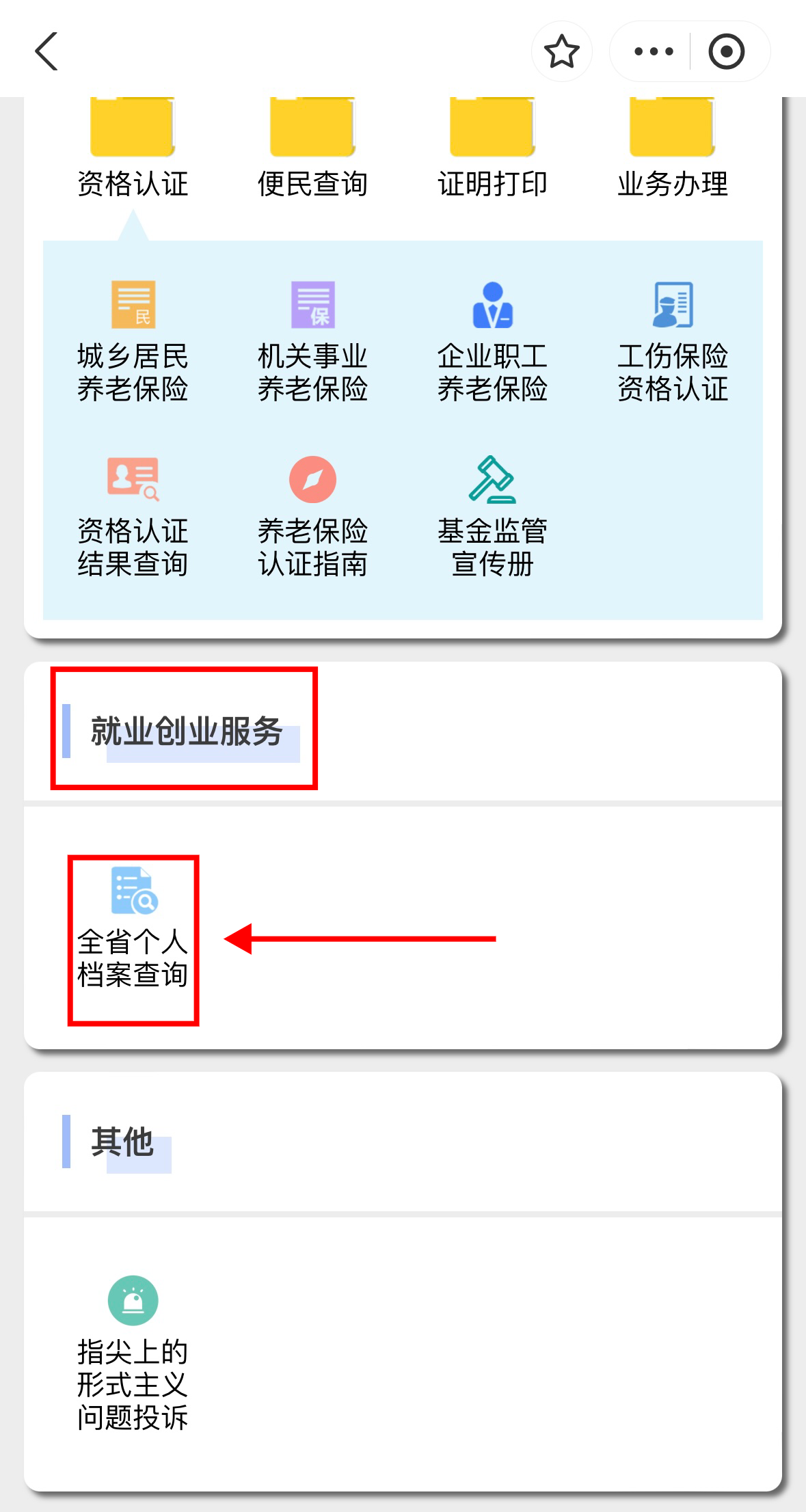806x1512 pixels.
Task: Select the 便民查询 folder
Action: (x=312, y=147)
